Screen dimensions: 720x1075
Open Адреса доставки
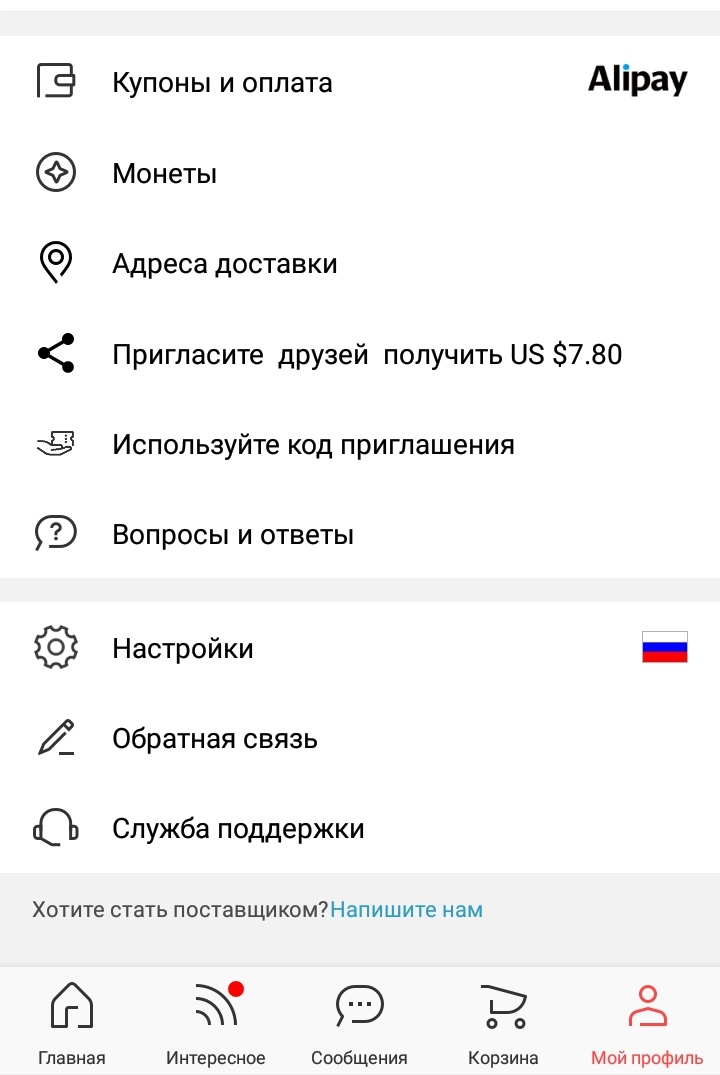coord(360,263)
